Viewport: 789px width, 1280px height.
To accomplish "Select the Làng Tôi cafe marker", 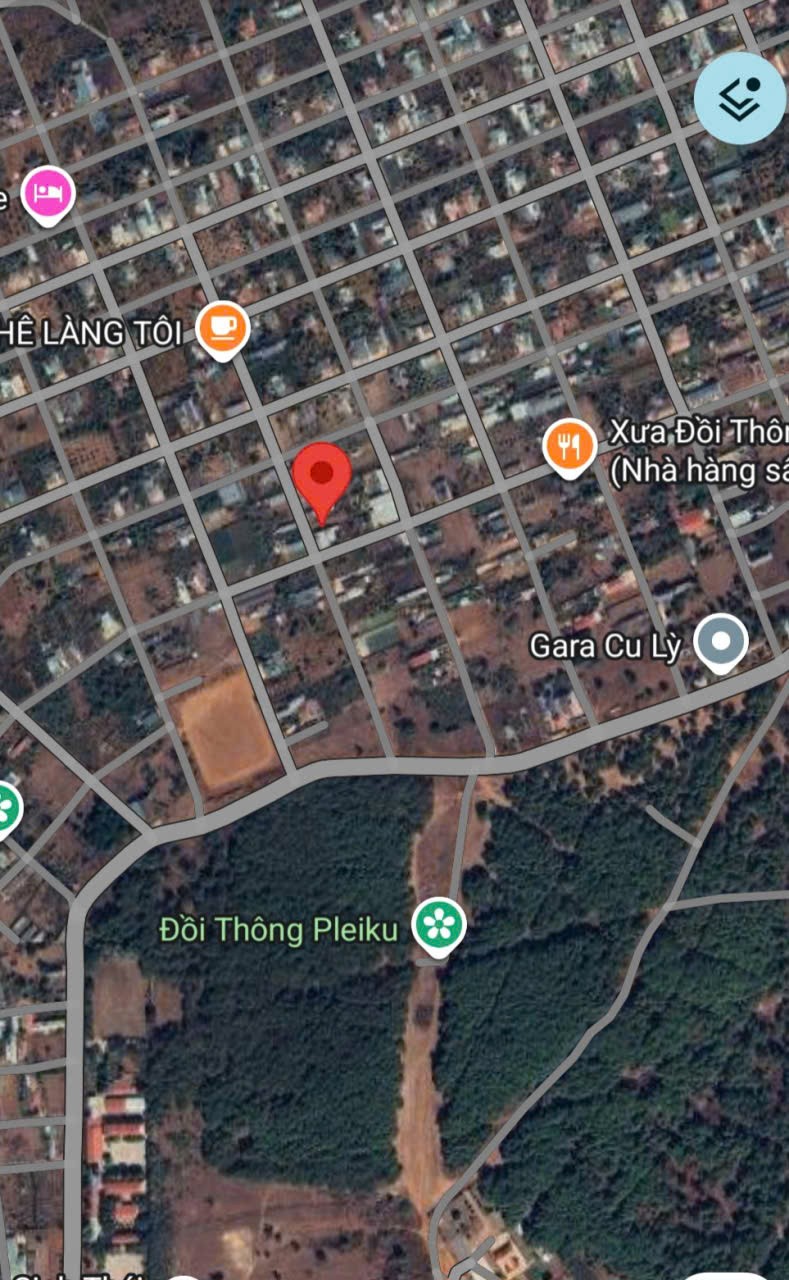I will click(222, 327).
